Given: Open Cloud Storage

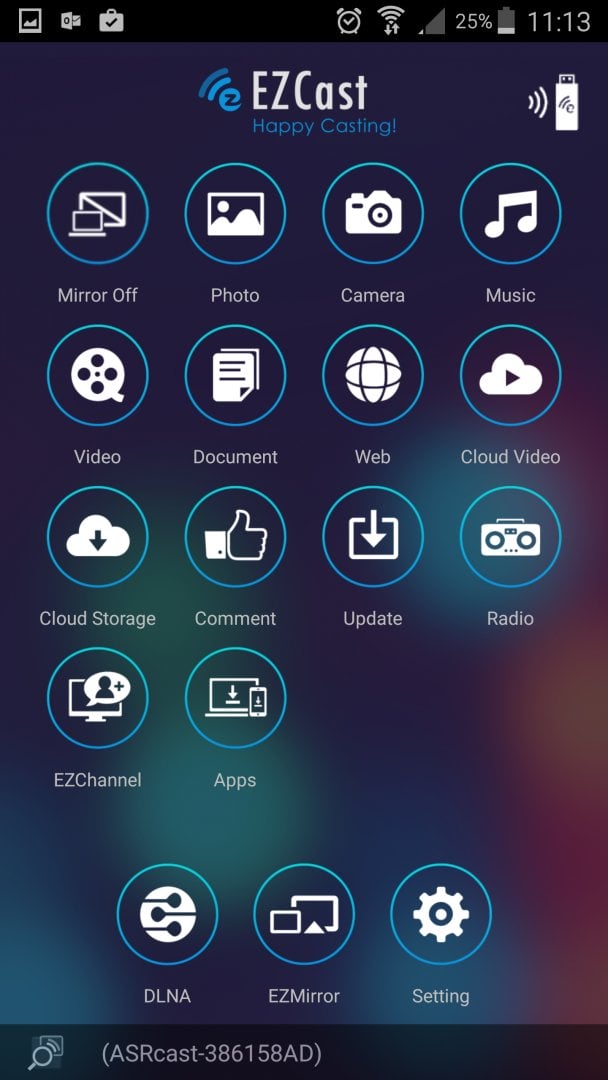Looking at the screenshot, I should pyautogui.click(x=97, y=537).
